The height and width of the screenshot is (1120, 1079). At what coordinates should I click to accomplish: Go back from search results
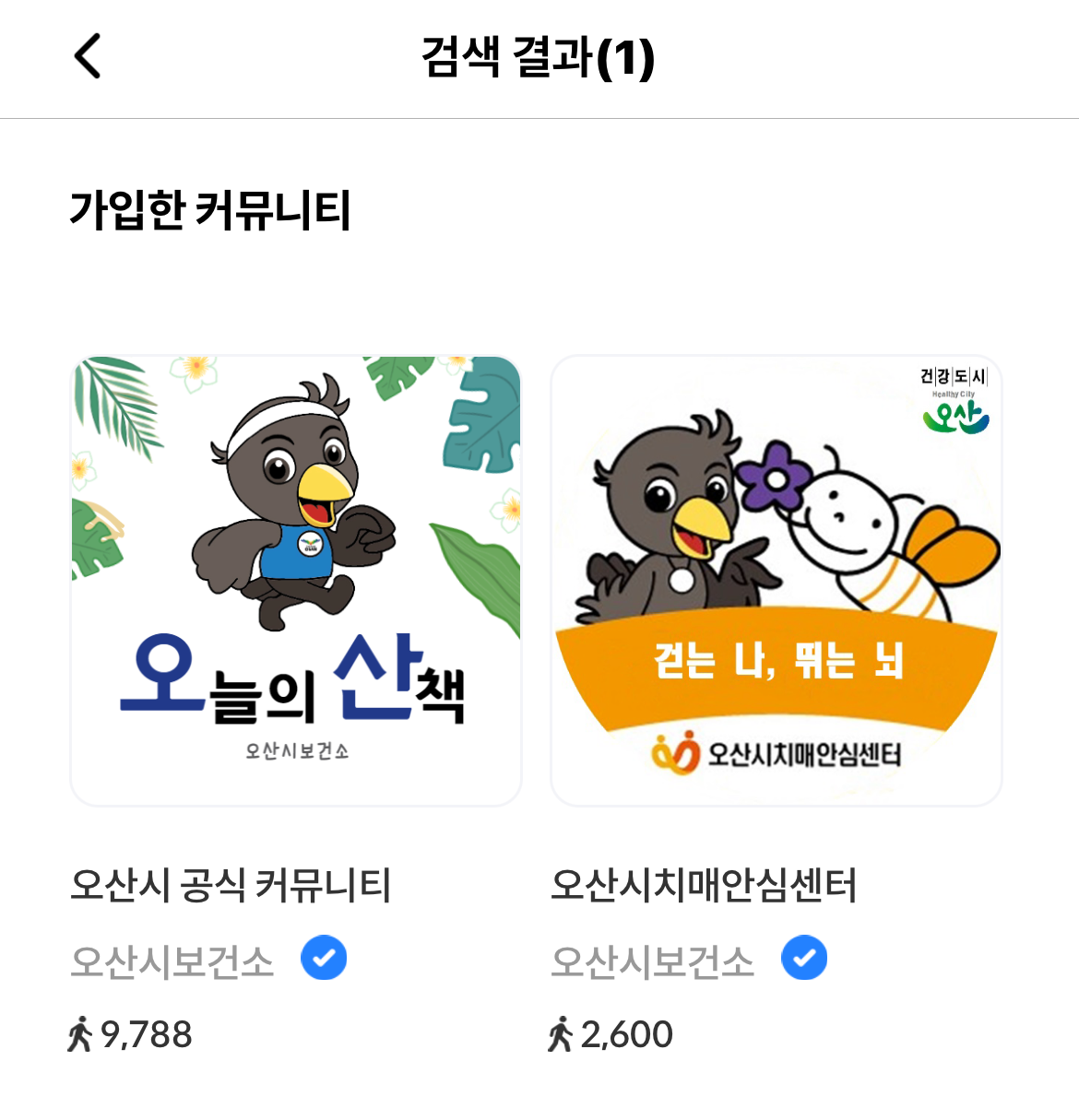(x=88, y=56)
